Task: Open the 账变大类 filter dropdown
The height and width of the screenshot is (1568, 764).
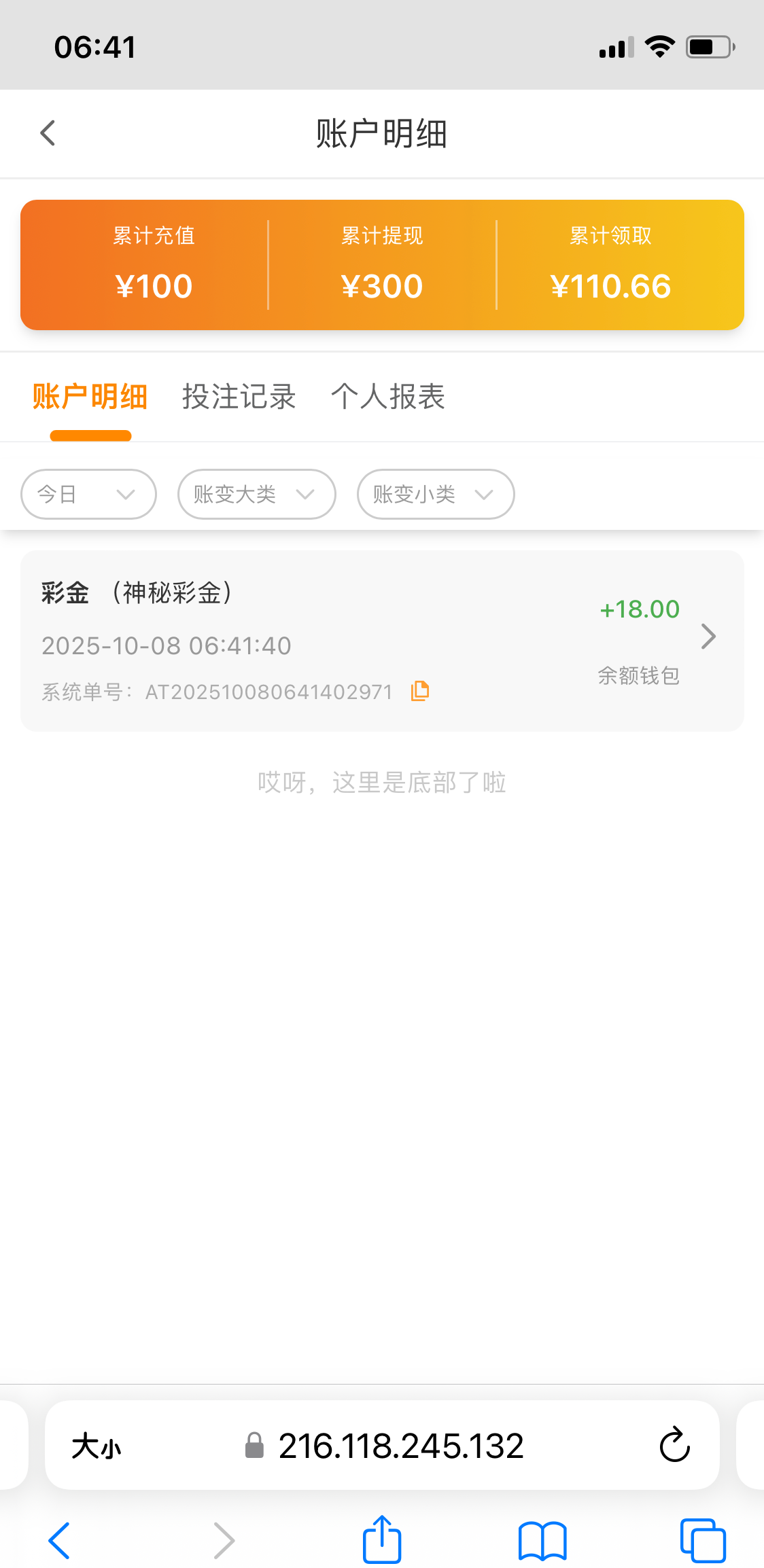Action: [x=256, y=495]
